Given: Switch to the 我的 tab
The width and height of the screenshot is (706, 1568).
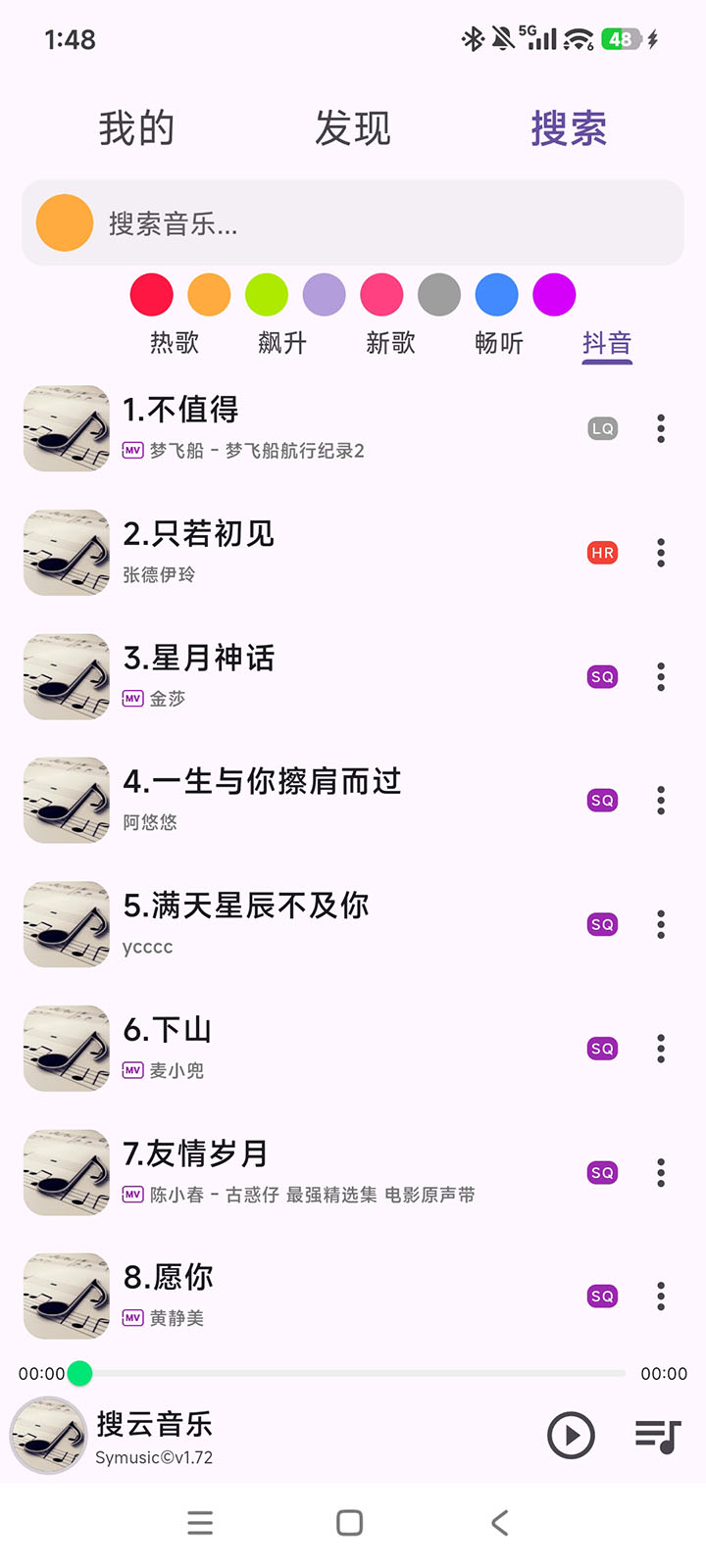Looking at the screenshot, I should click(x=136, y=128).
